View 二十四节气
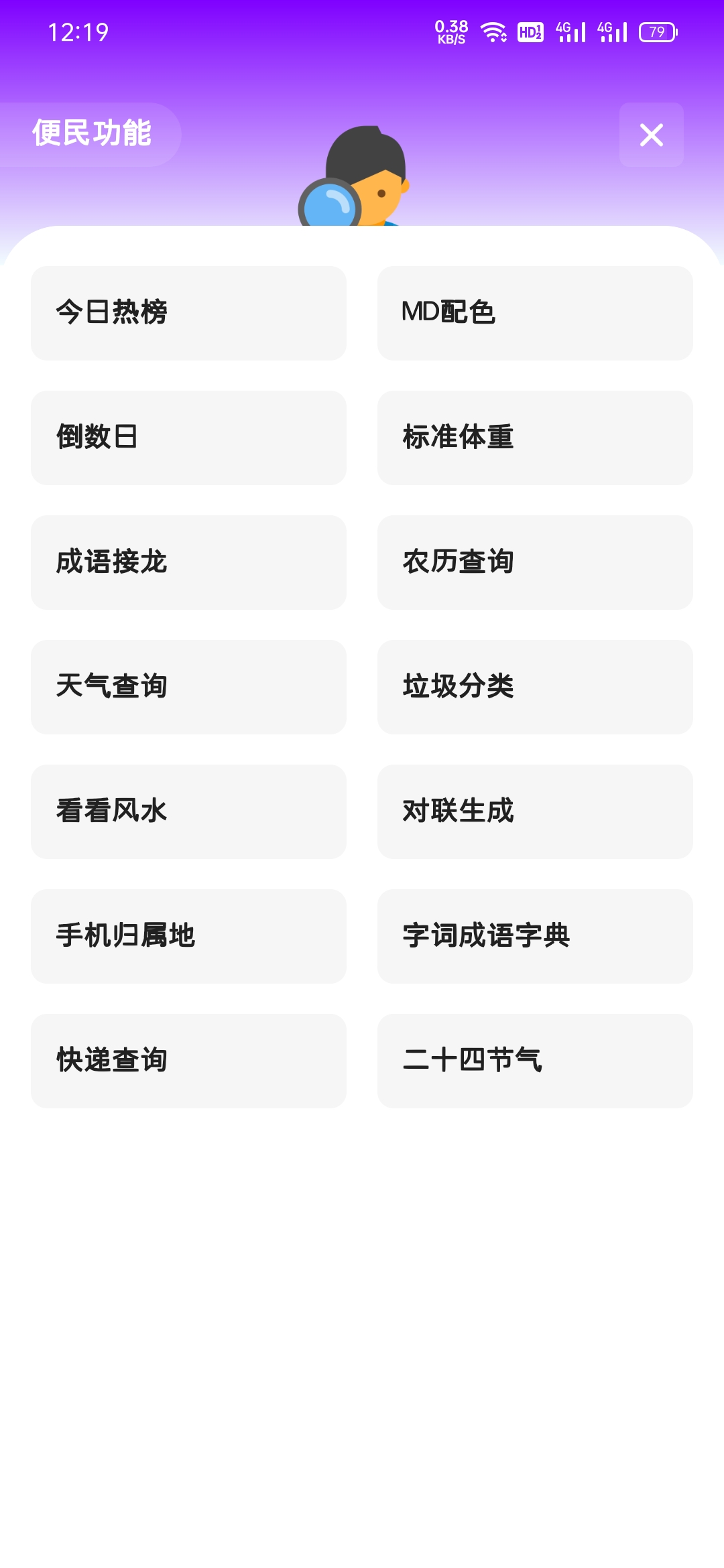This screenshot has height=1568, width=724. click(535, 1061)
